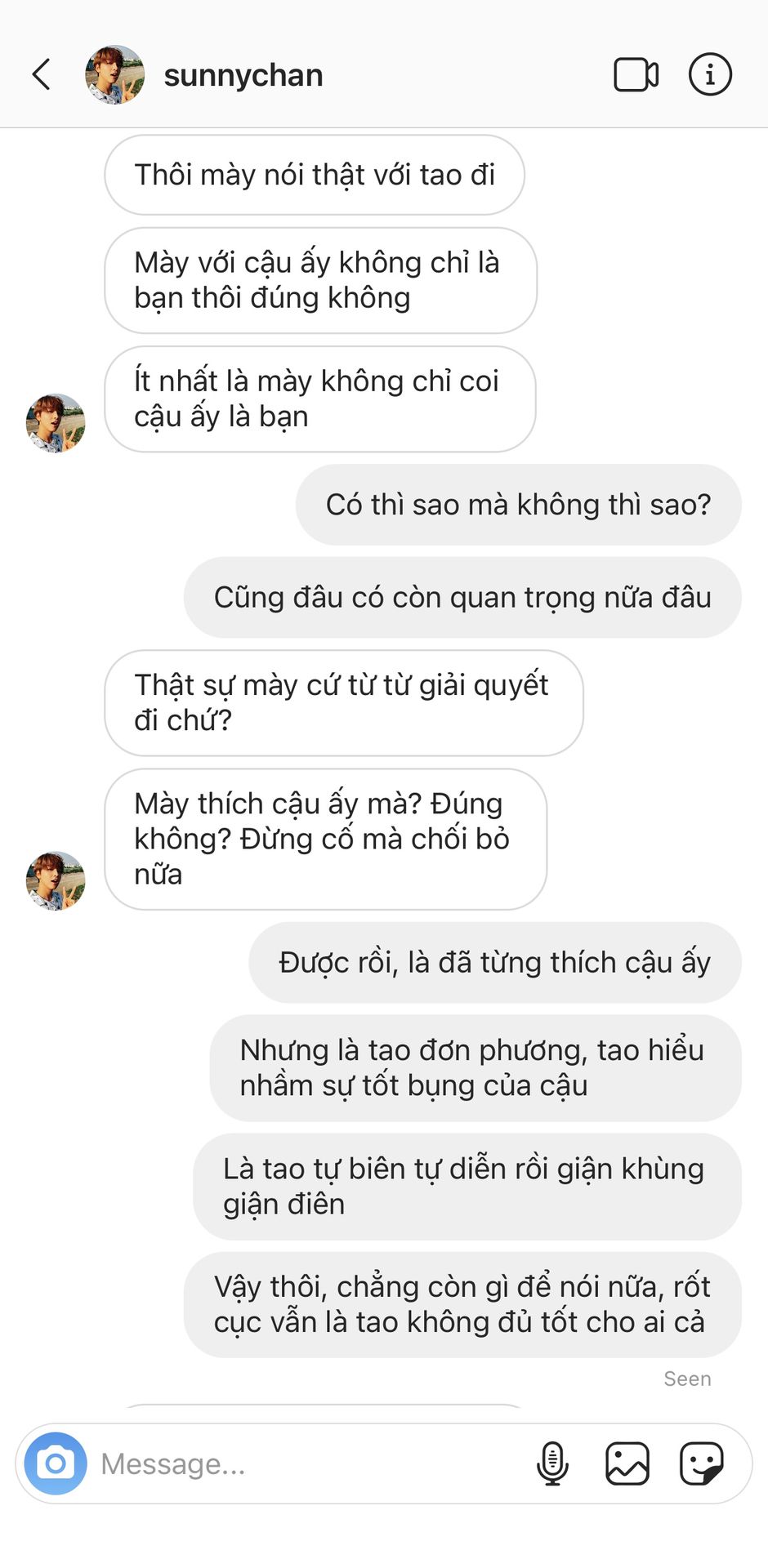Screen dimensions: 768x1568
Task: Open the camera from message bar
Action: point(56,1463)
